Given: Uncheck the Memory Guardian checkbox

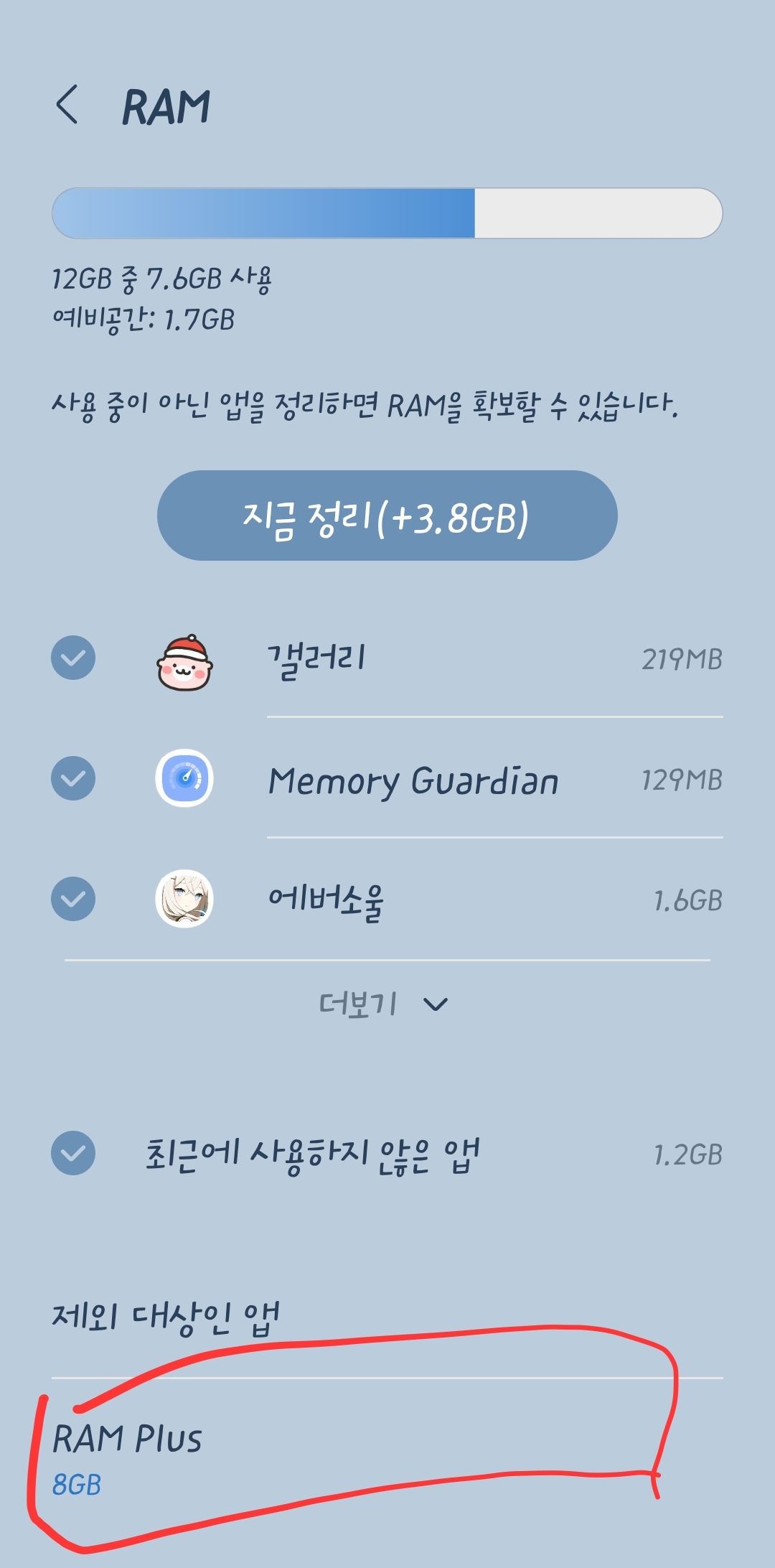Looking at the screenshot, I should pyautogui.click(x=73, y=778).
